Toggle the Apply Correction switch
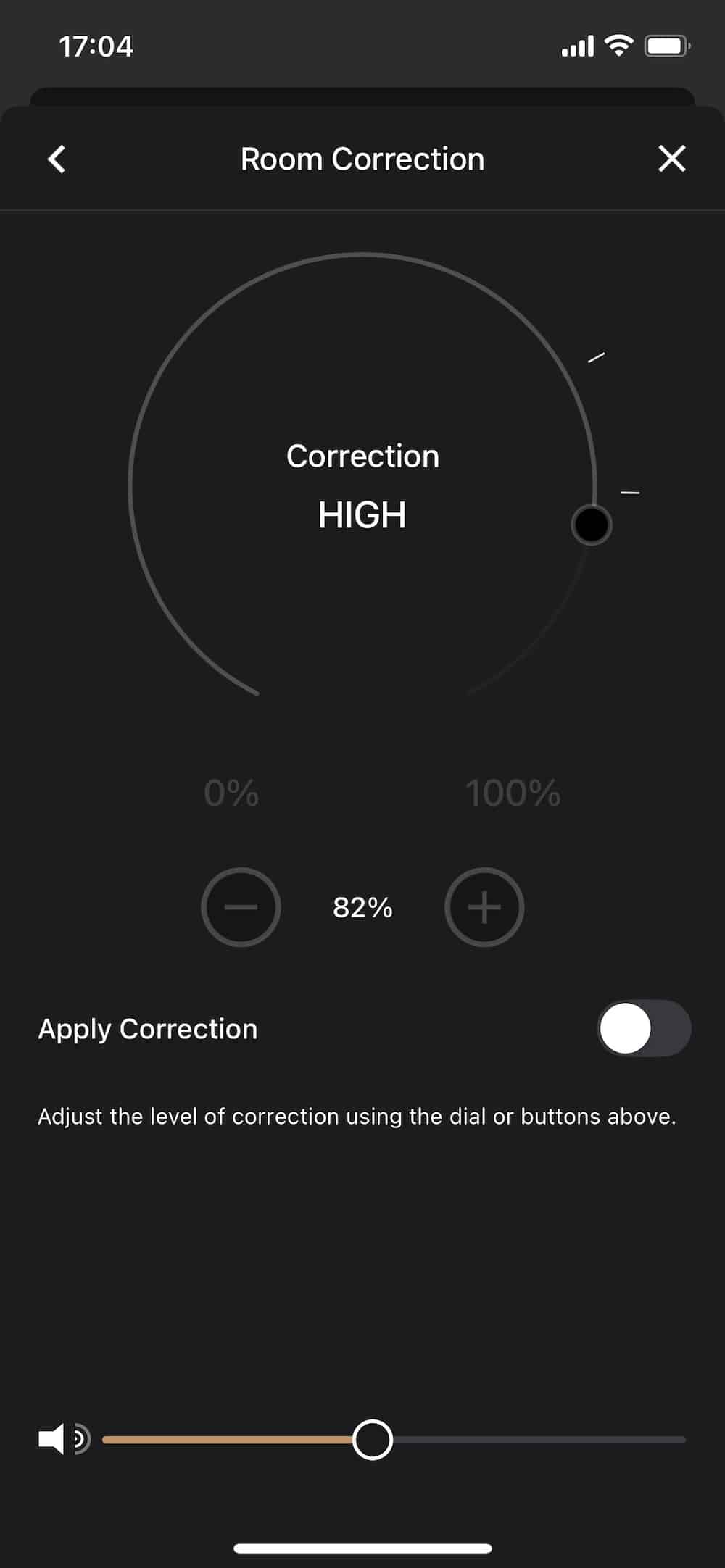Viewport: 725px width, 1568px height. (x=644, y=1028)
